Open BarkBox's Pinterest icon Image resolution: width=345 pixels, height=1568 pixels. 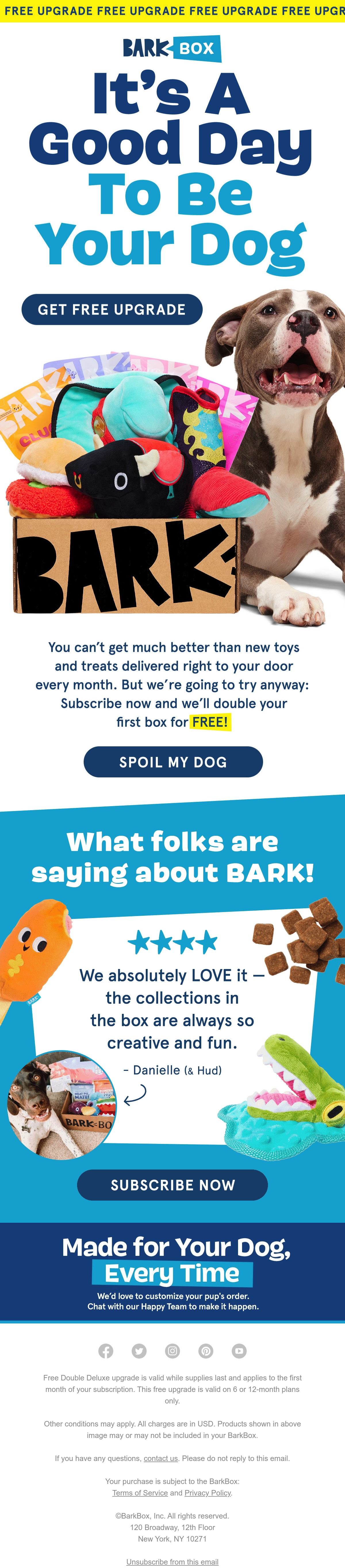pos(206,1351)
